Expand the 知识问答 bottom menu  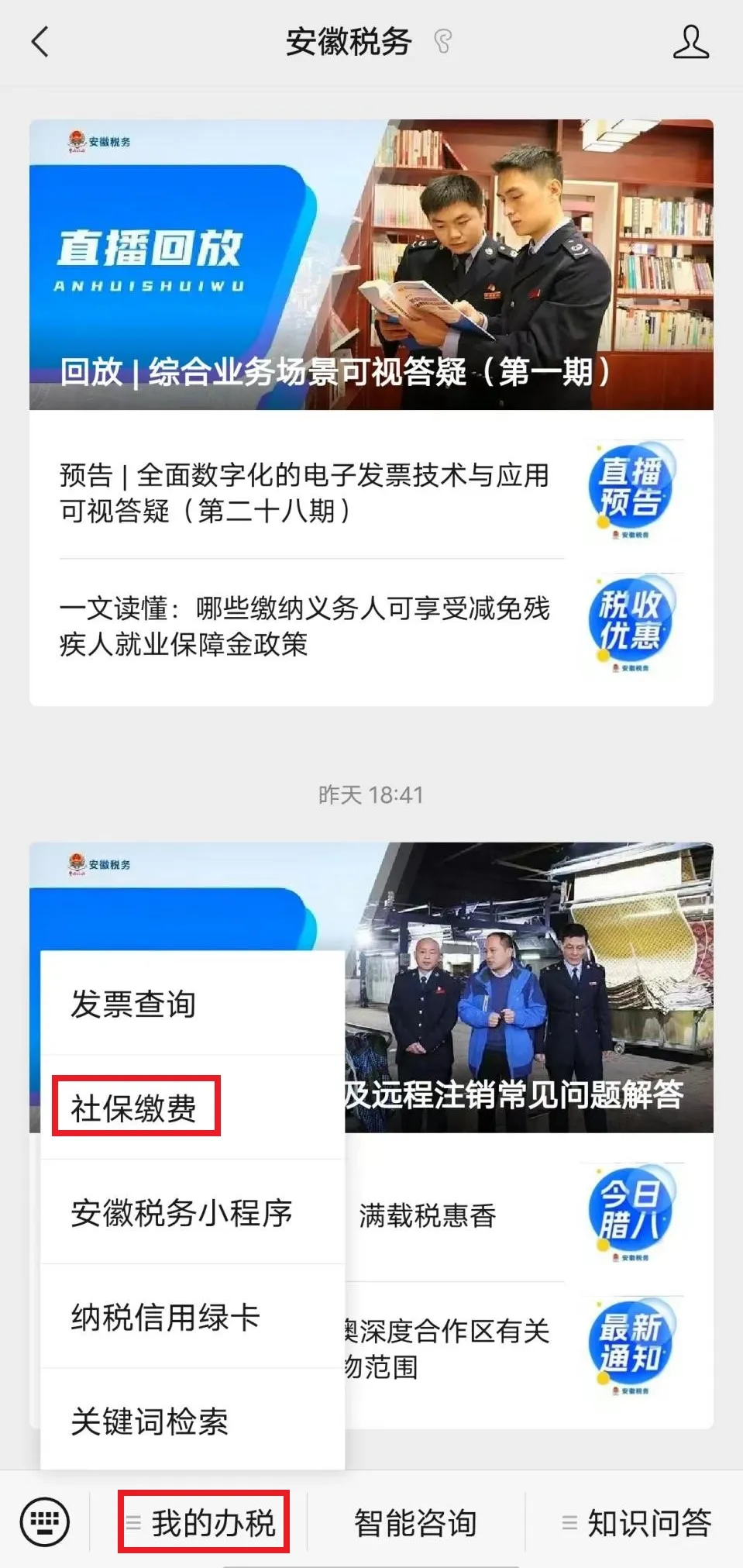[635, 1522]
